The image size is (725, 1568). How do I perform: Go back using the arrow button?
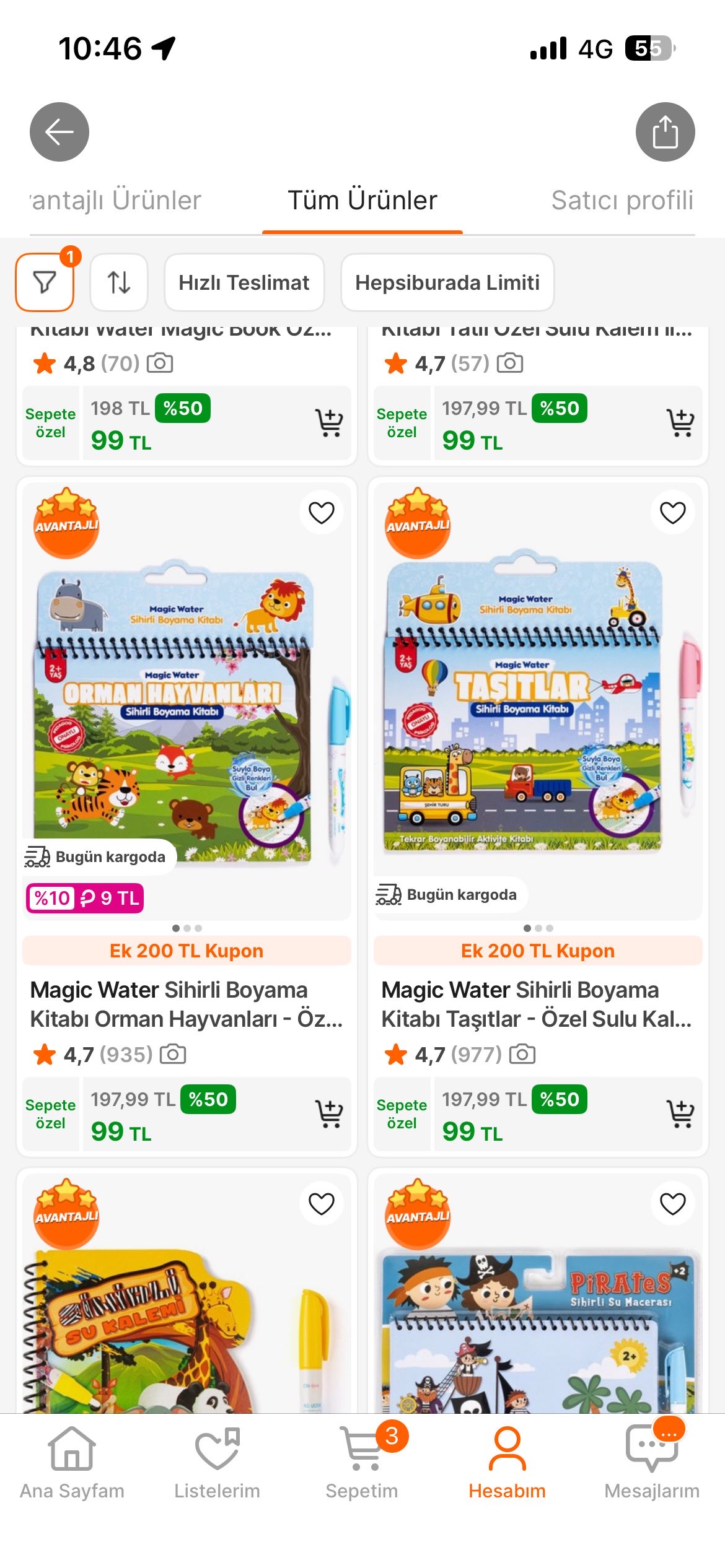59,132
